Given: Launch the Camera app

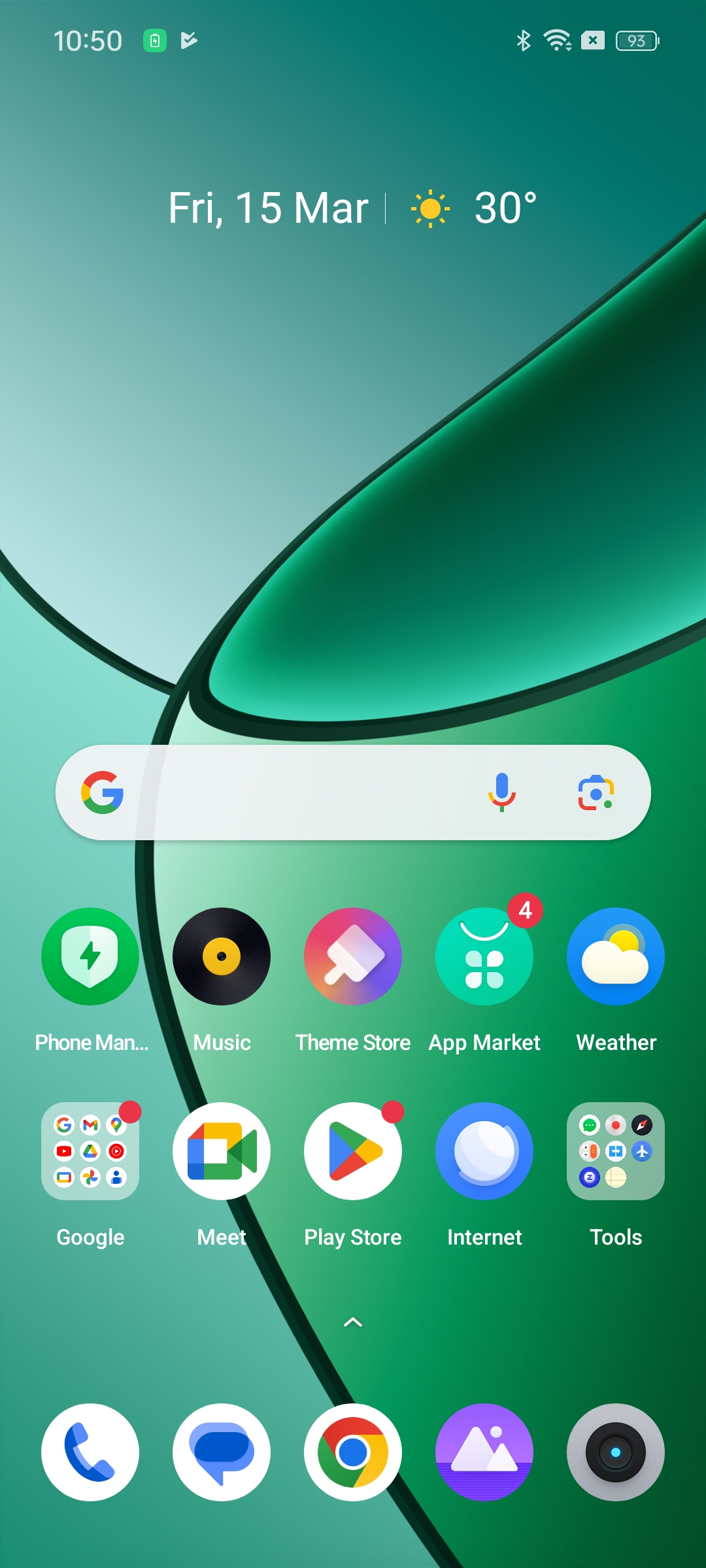Looking at the screenshot, I should (x=616, y=1452).
